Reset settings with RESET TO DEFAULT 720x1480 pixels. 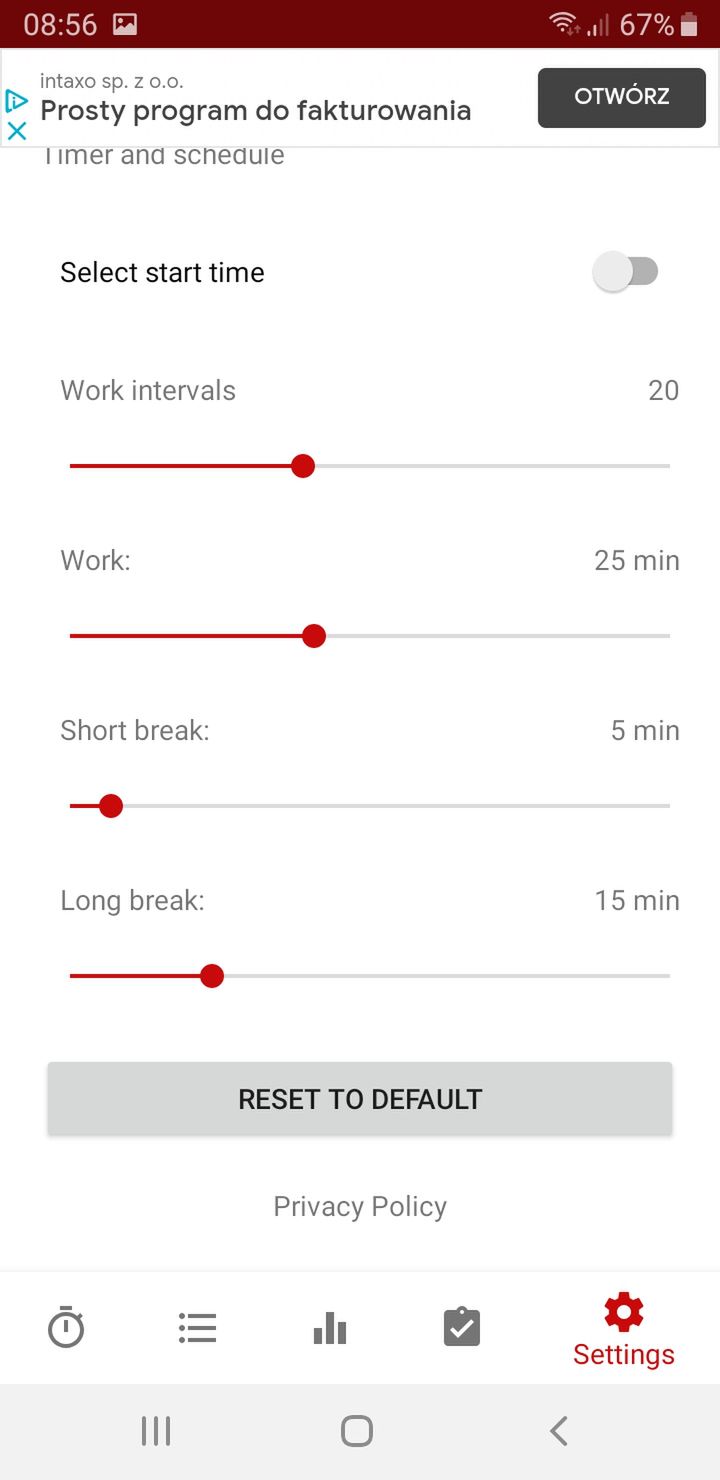click(360, 1099)
